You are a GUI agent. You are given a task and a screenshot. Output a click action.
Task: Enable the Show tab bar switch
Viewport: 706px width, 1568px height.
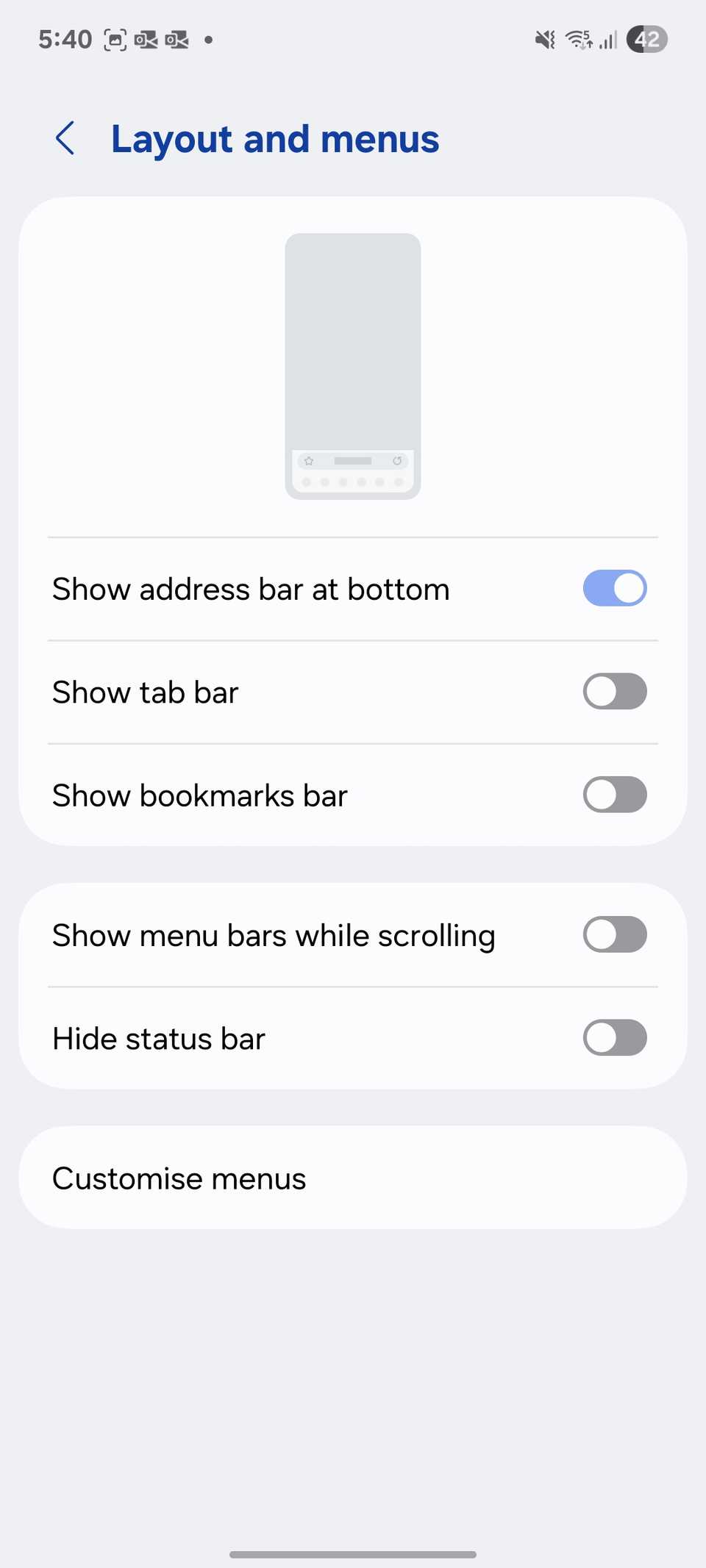614,692
